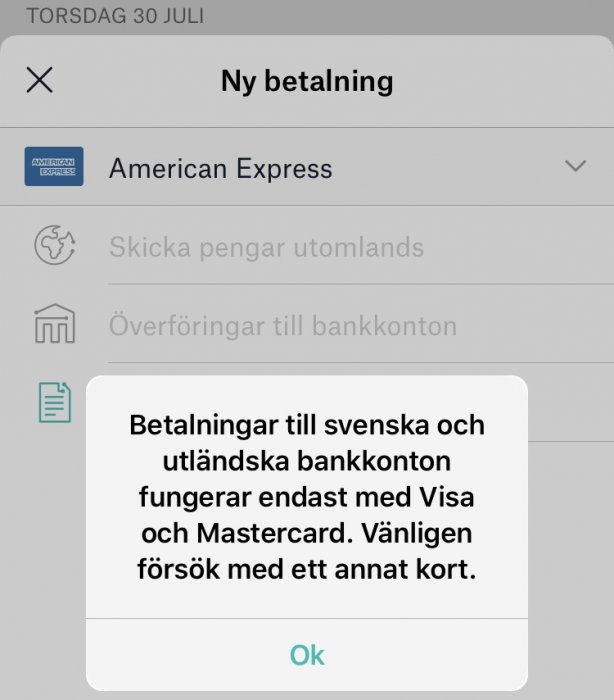The height and width of the screenshot is (700, 614).
Task: Expand the American Express card selector
Action: [574, 166]
